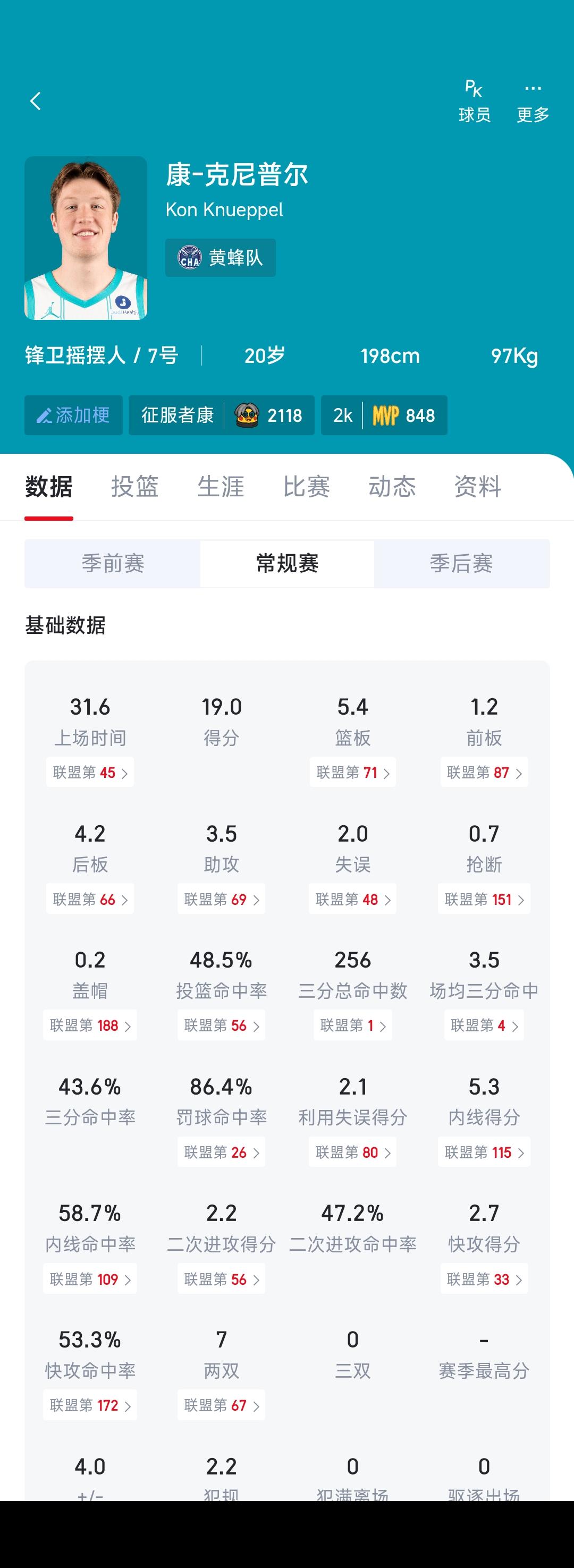The image size is (574, 1568).
Task: Click the back arrow at top left
Action: (36, 101)
